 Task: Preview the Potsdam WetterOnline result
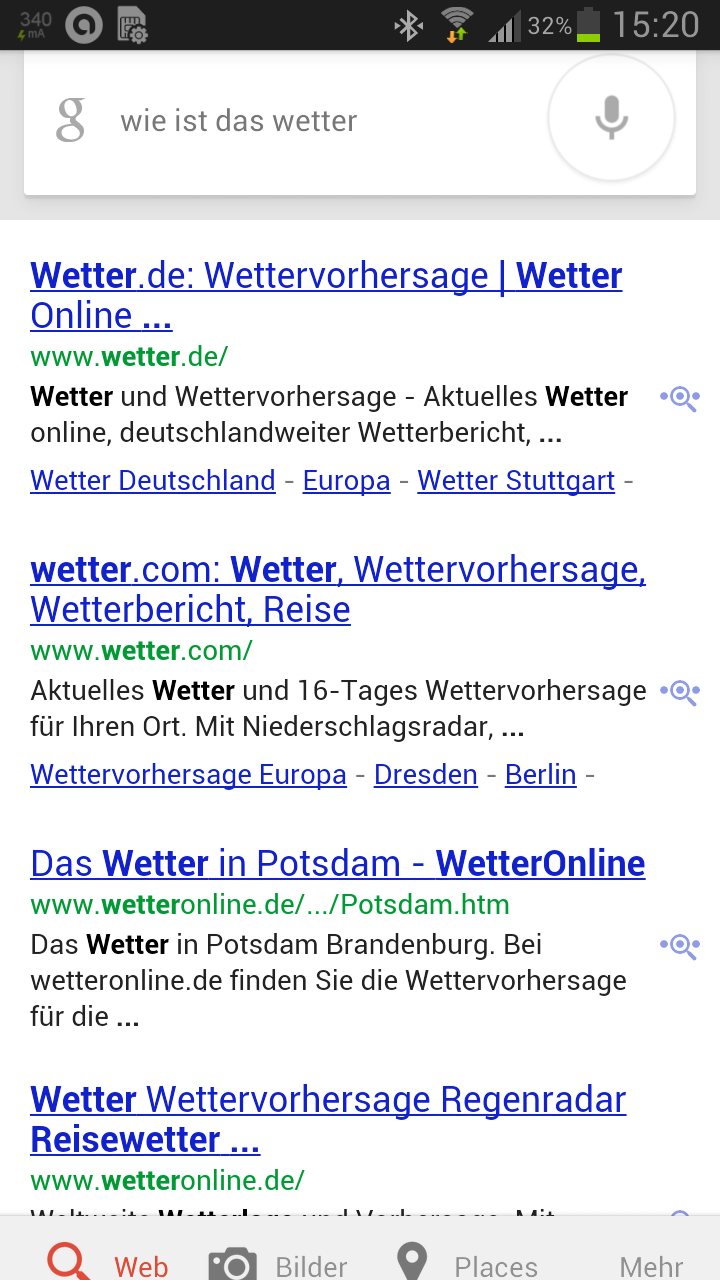(680, 945)
